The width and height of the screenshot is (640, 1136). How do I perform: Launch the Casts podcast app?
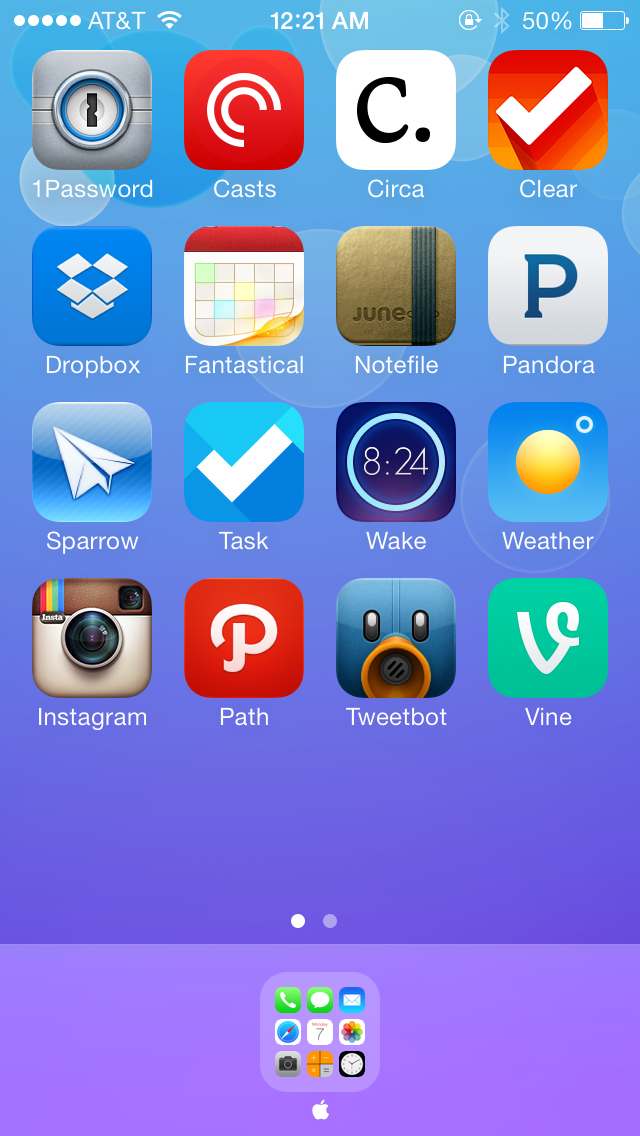pos(244,110)
